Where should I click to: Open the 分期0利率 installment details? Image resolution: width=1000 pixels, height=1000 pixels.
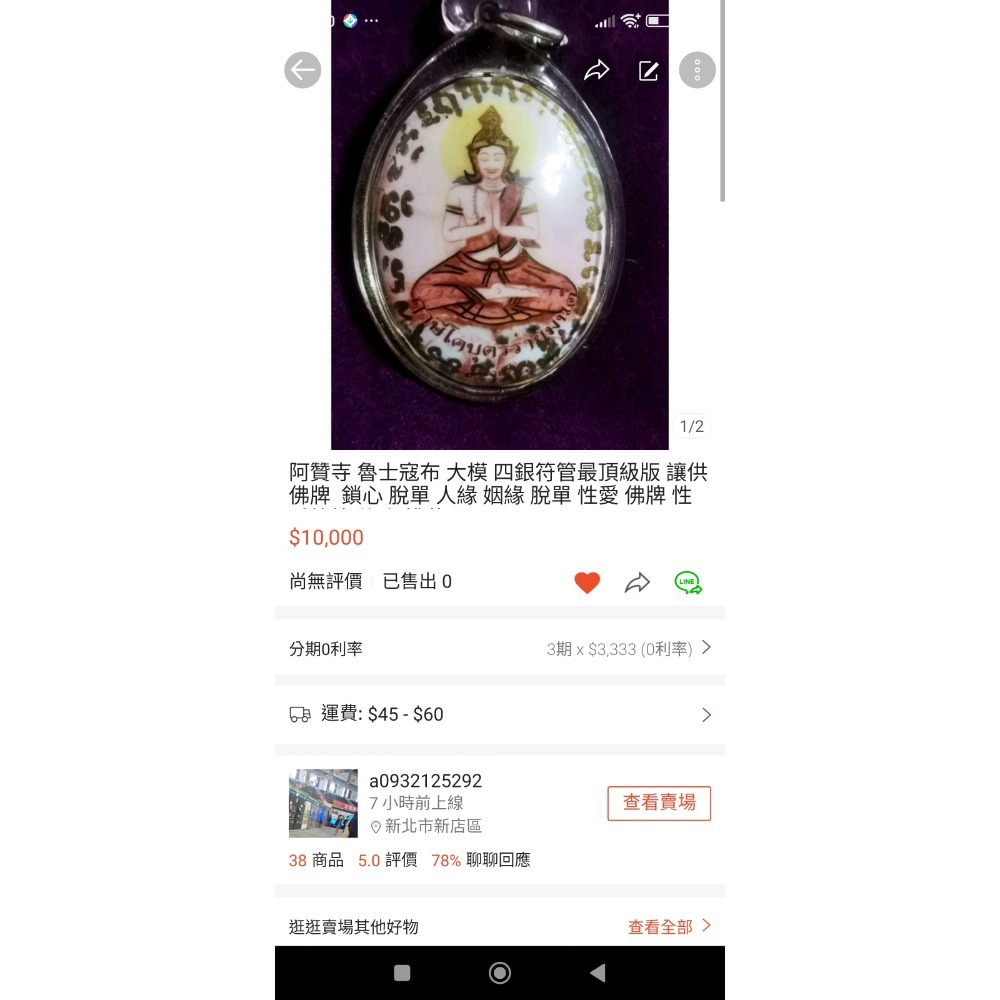tap(499, 649)
